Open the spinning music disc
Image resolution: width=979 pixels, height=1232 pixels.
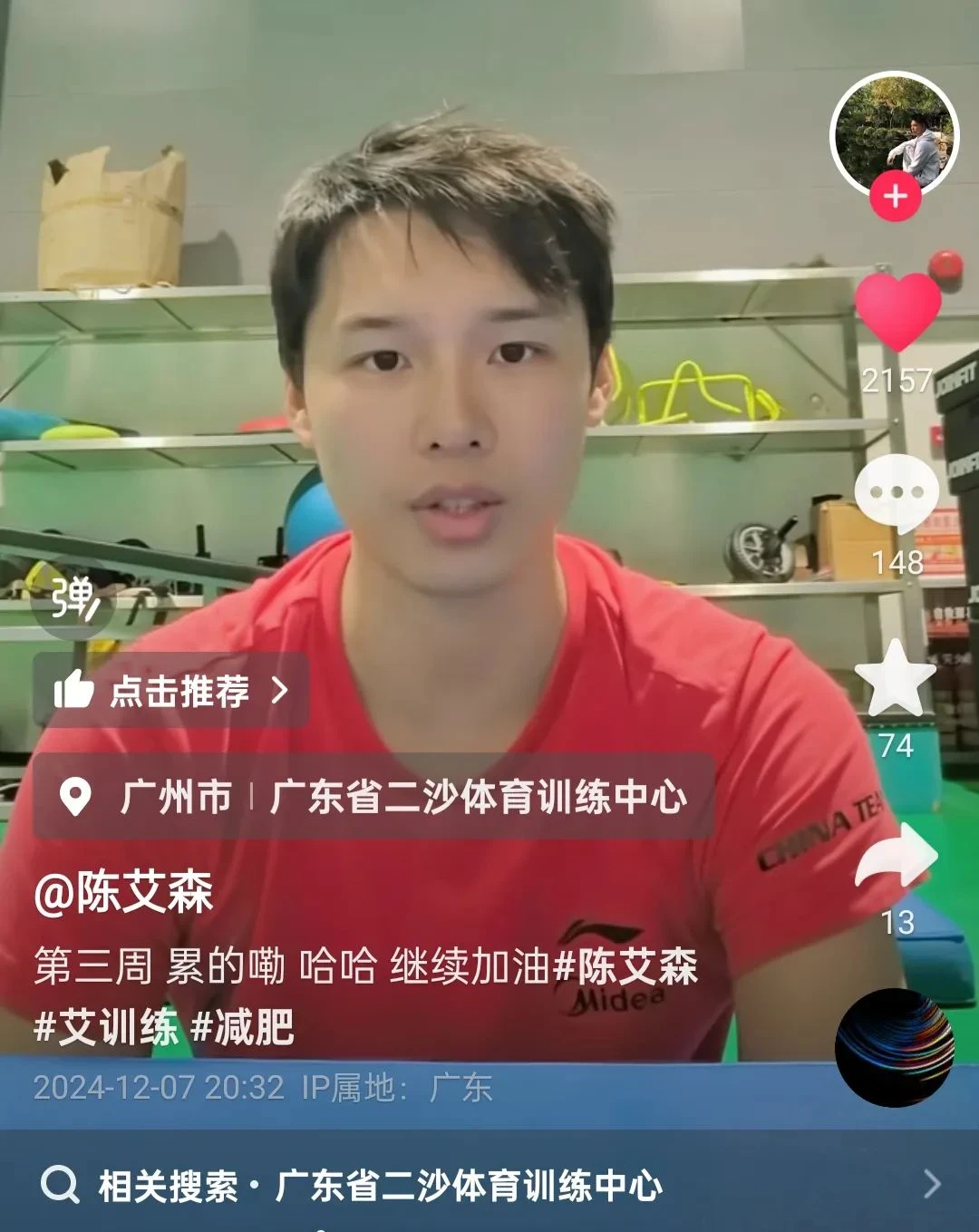pos(894,1047)
